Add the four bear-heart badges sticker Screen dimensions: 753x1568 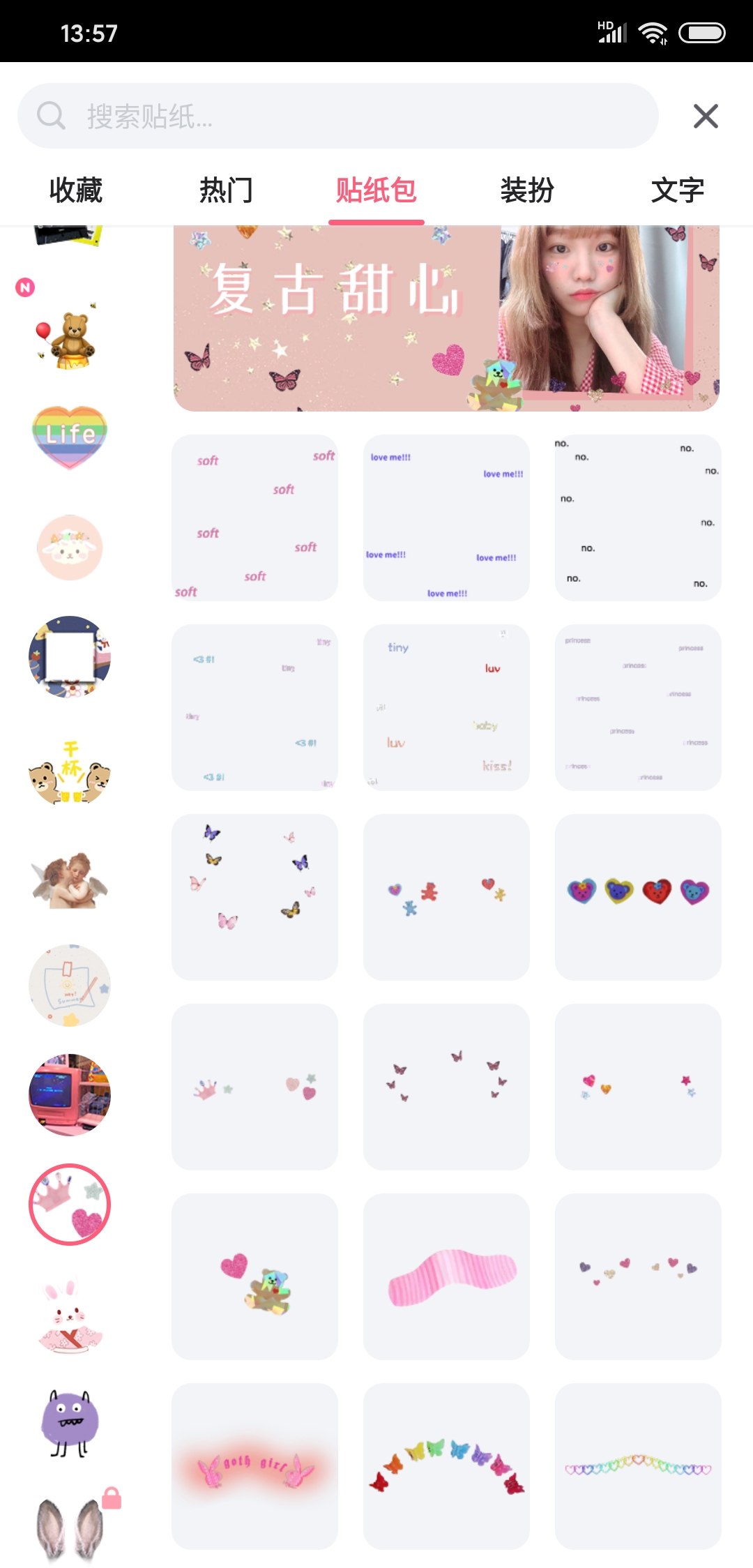click(638, 897)
